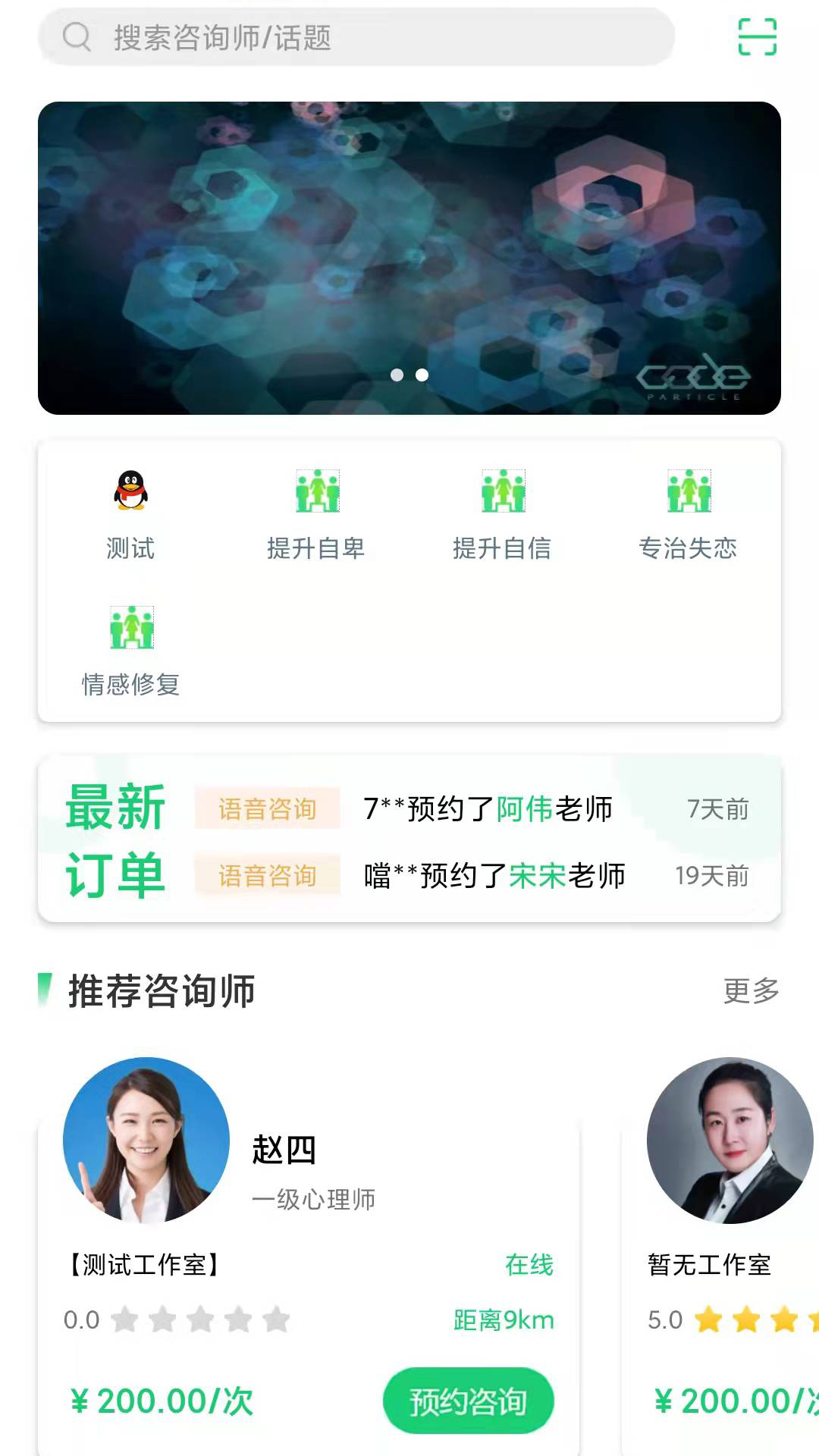
Task: Tap the 在线 online status label
Action: point(530,1263)
